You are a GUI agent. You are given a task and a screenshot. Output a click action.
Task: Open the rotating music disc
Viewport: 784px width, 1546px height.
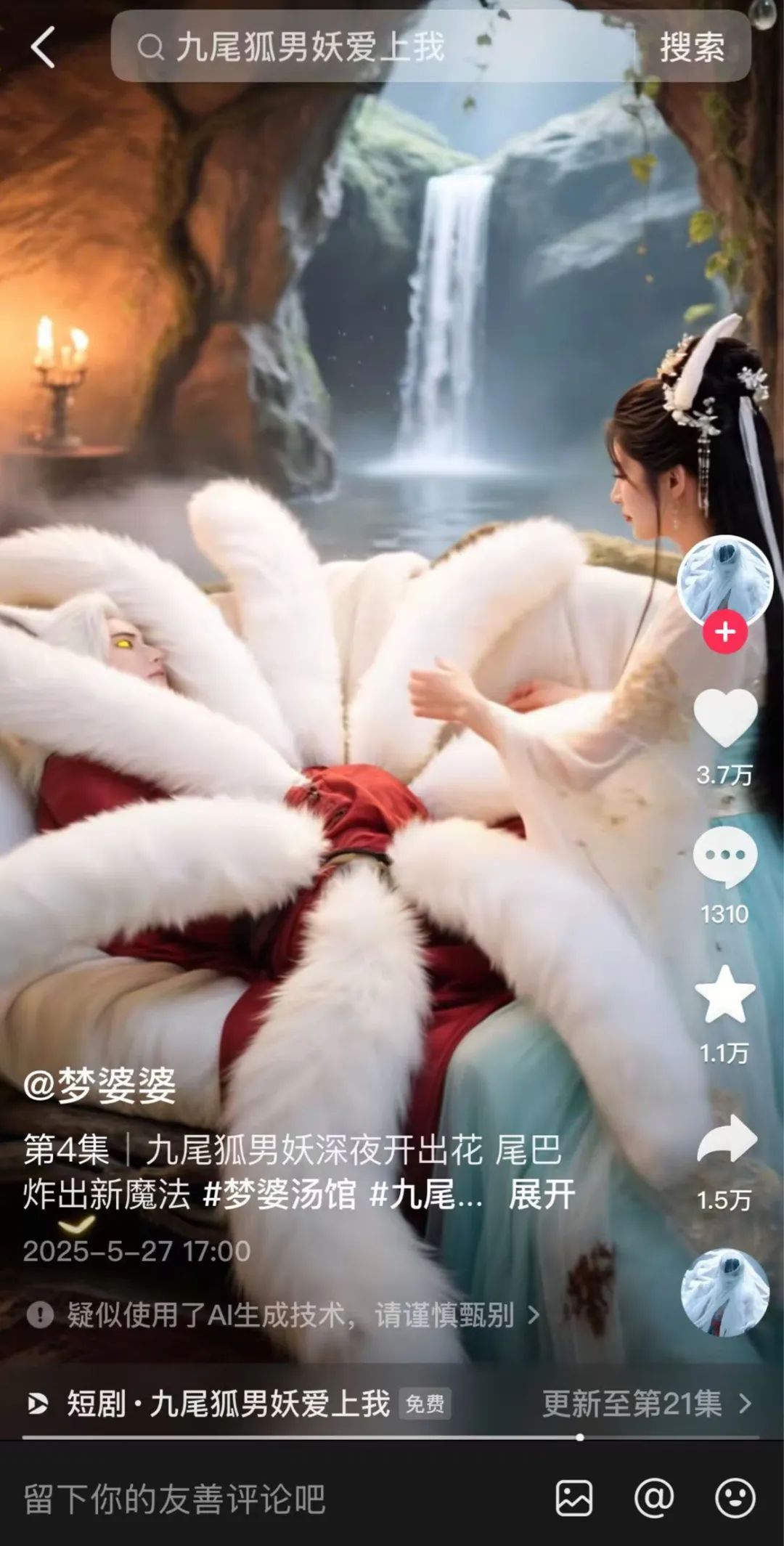pos(724,1293)
